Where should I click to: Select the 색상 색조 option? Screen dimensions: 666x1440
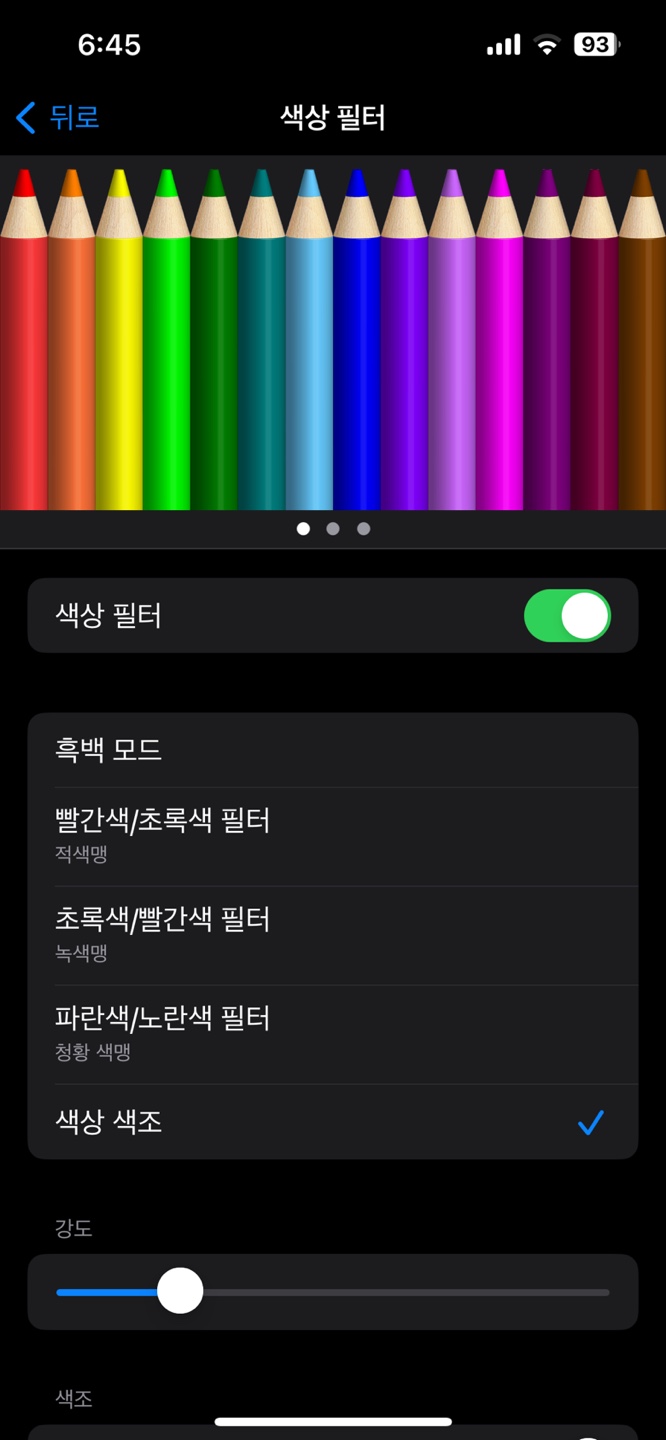(332, 1122)
